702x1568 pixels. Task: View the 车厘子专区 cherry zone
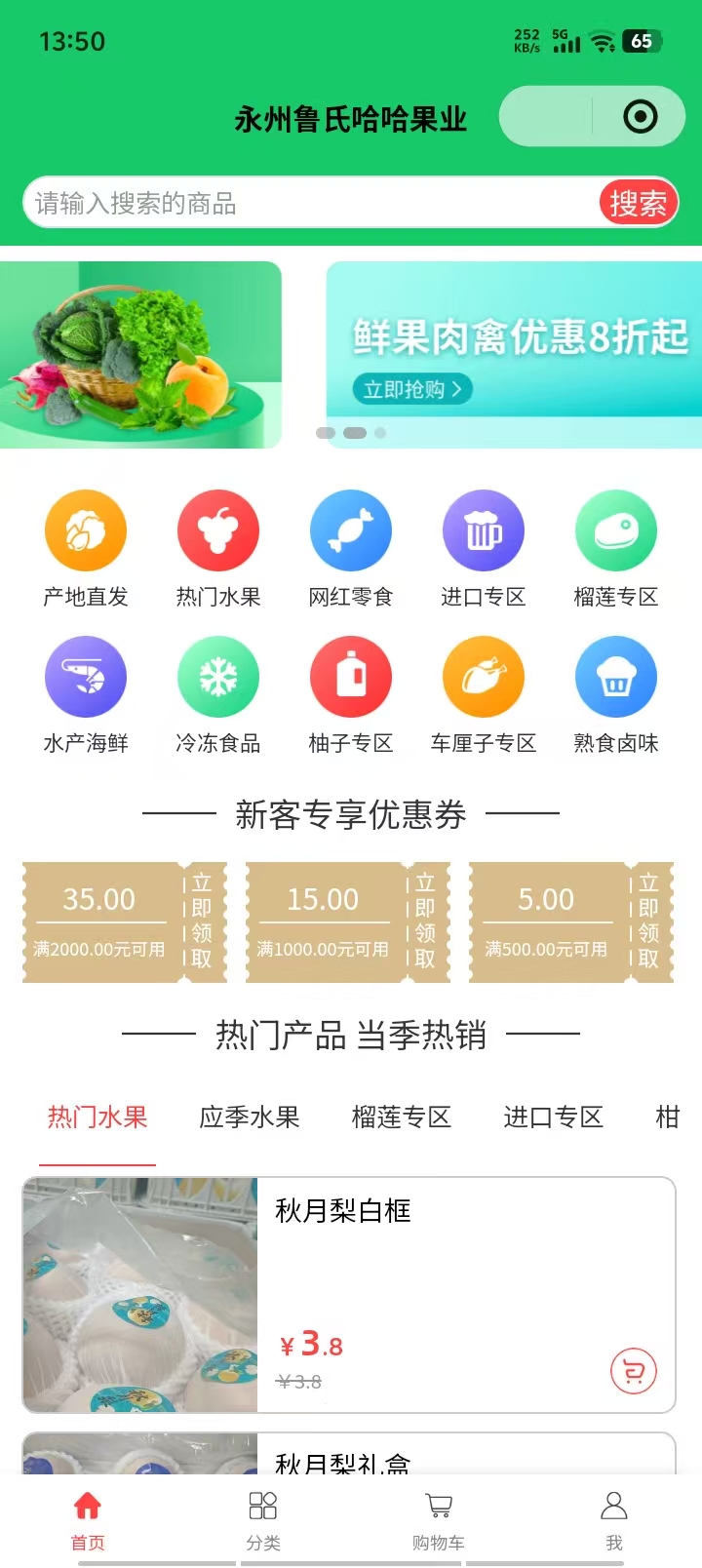[x=484, y=678]
